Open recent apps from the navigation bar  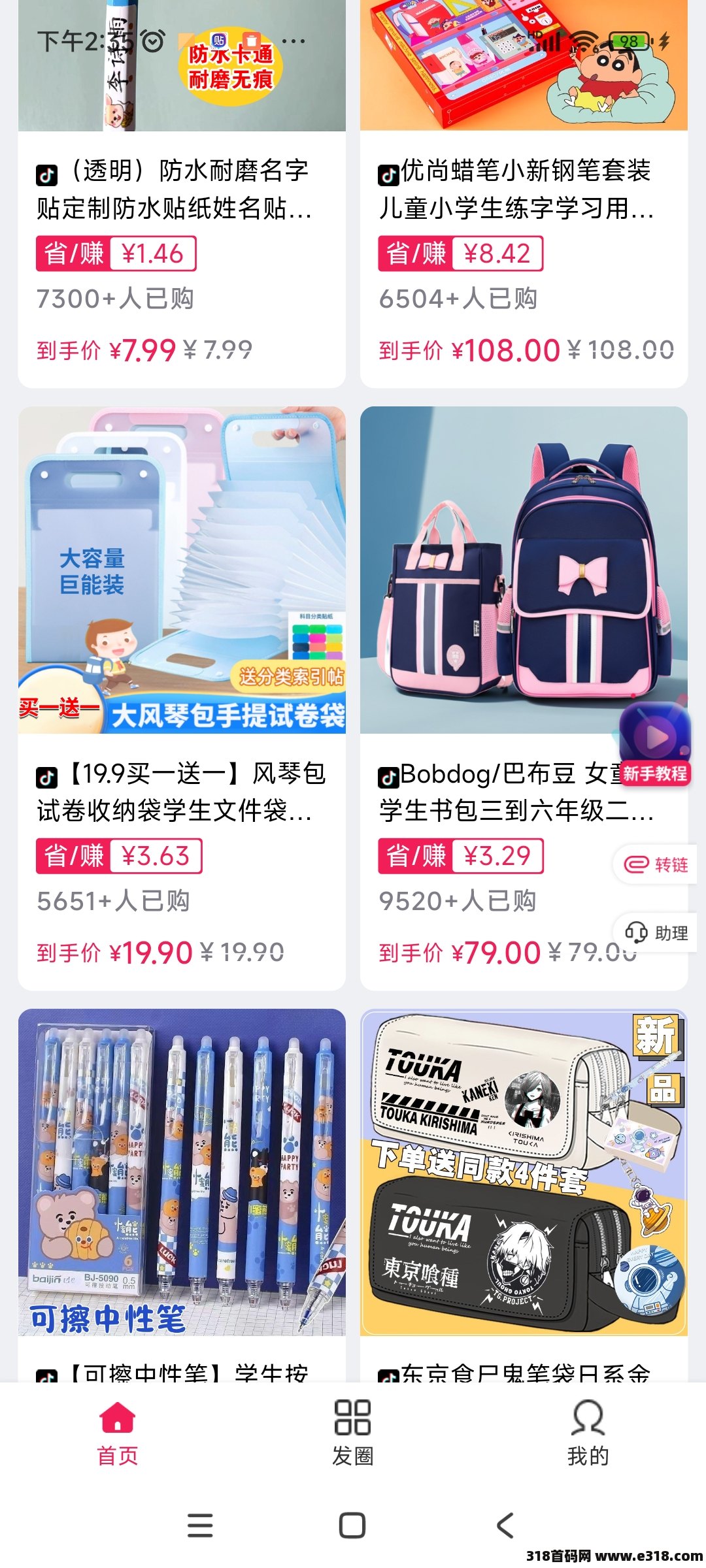pyautogui.click(x=200, y=1526)
